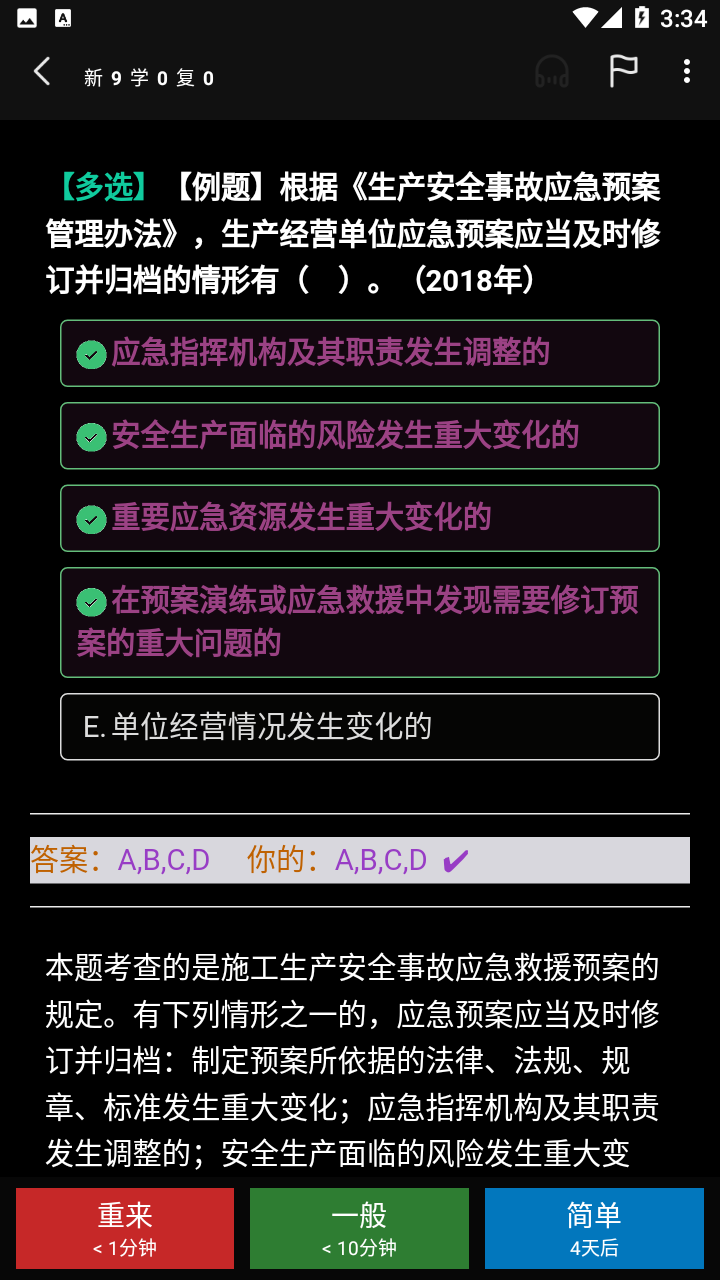This screenshot has height=1280, width=720.
Task: Select option 应急指挥机构及其职责发生调整的
Action: coord(360,353)
